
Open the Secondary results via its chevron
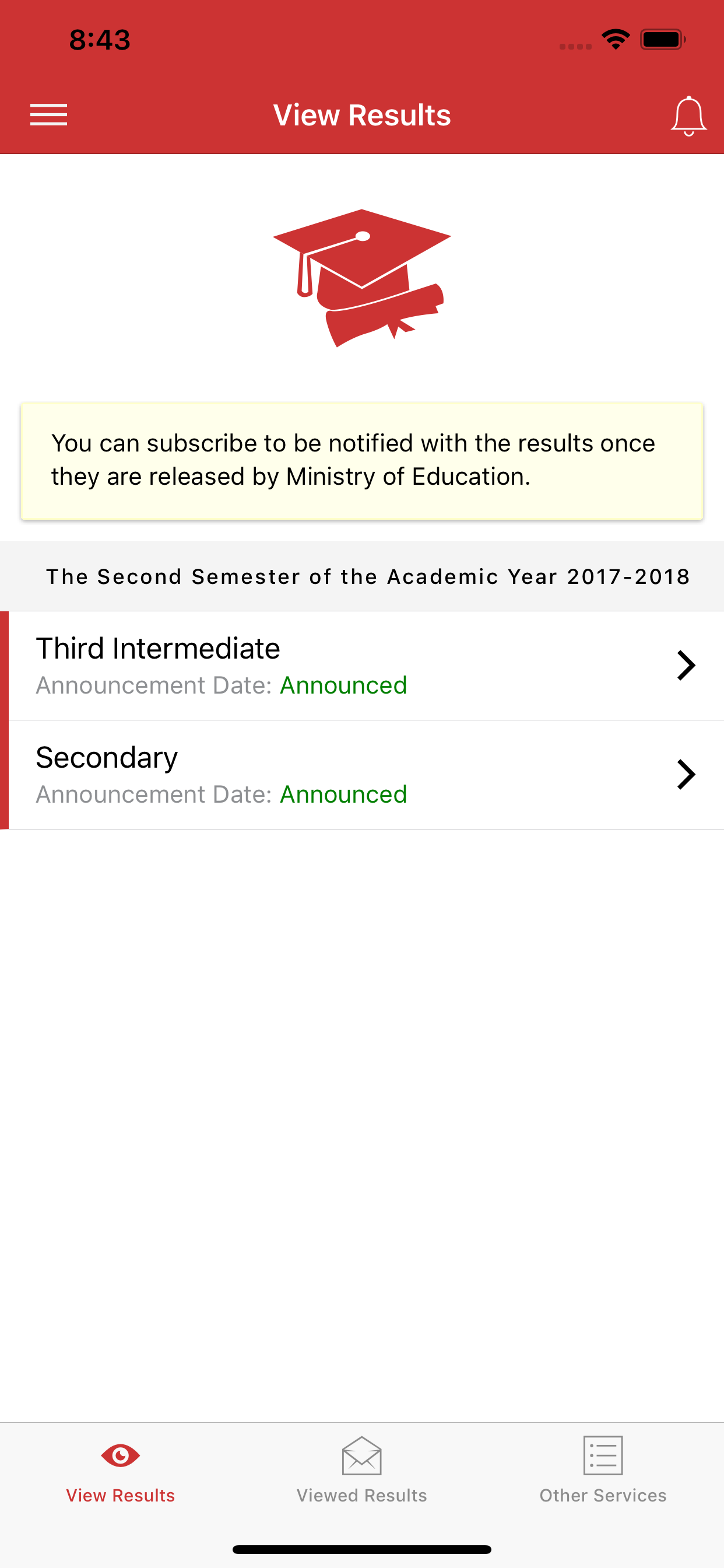click(x=686, y=775)
